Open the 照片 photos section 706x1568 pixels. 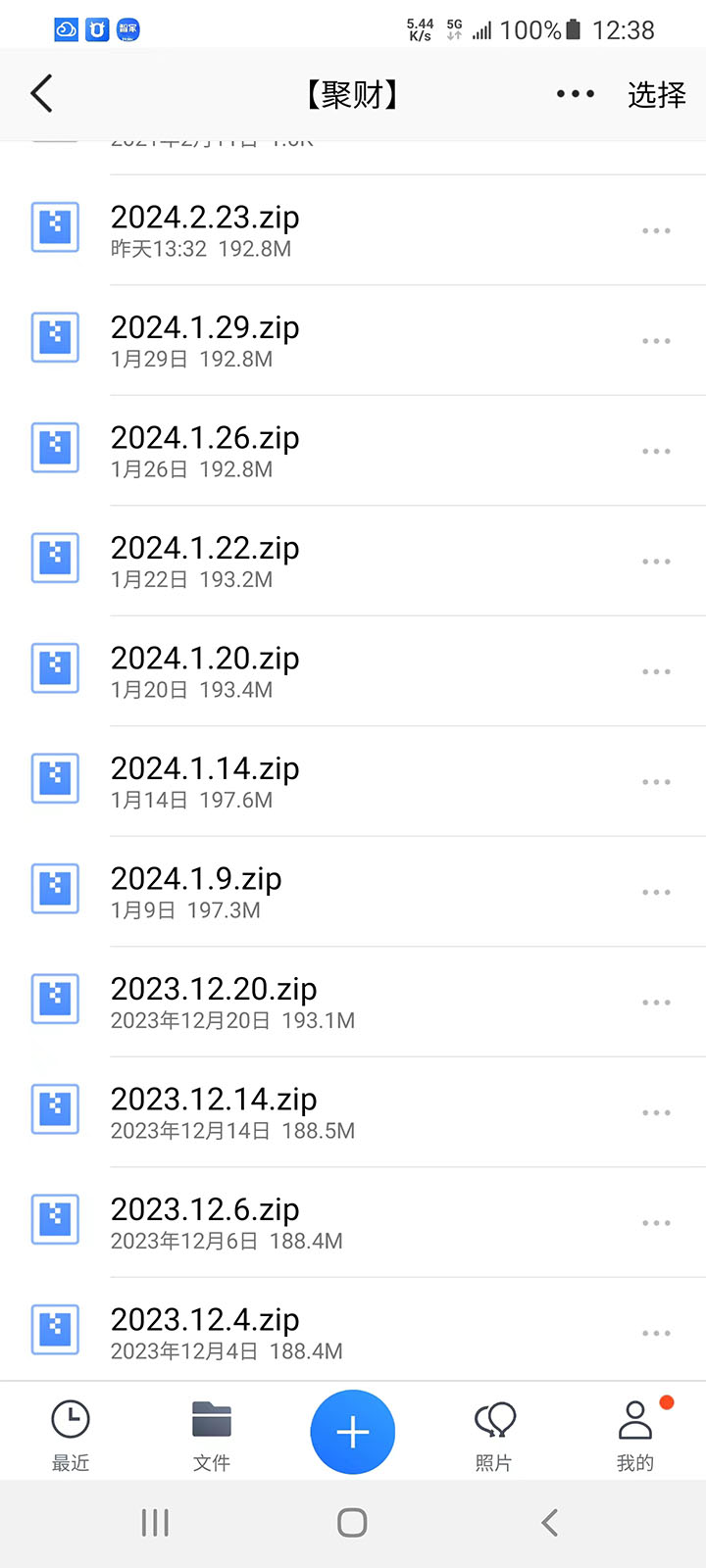pos(494,1433)
